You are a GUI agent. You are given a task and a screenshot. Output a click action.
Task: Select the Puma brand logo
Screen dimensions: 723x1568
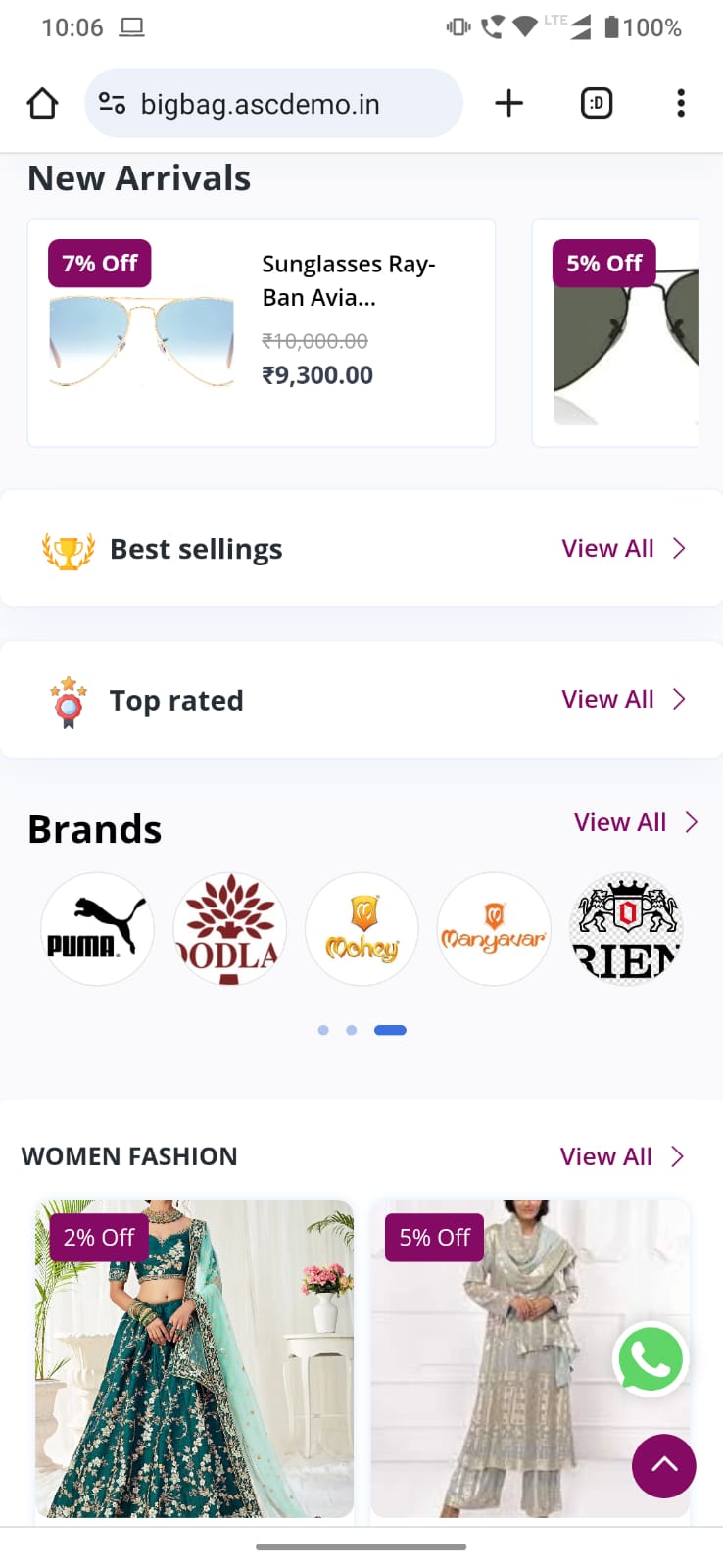tap(97, 929)
